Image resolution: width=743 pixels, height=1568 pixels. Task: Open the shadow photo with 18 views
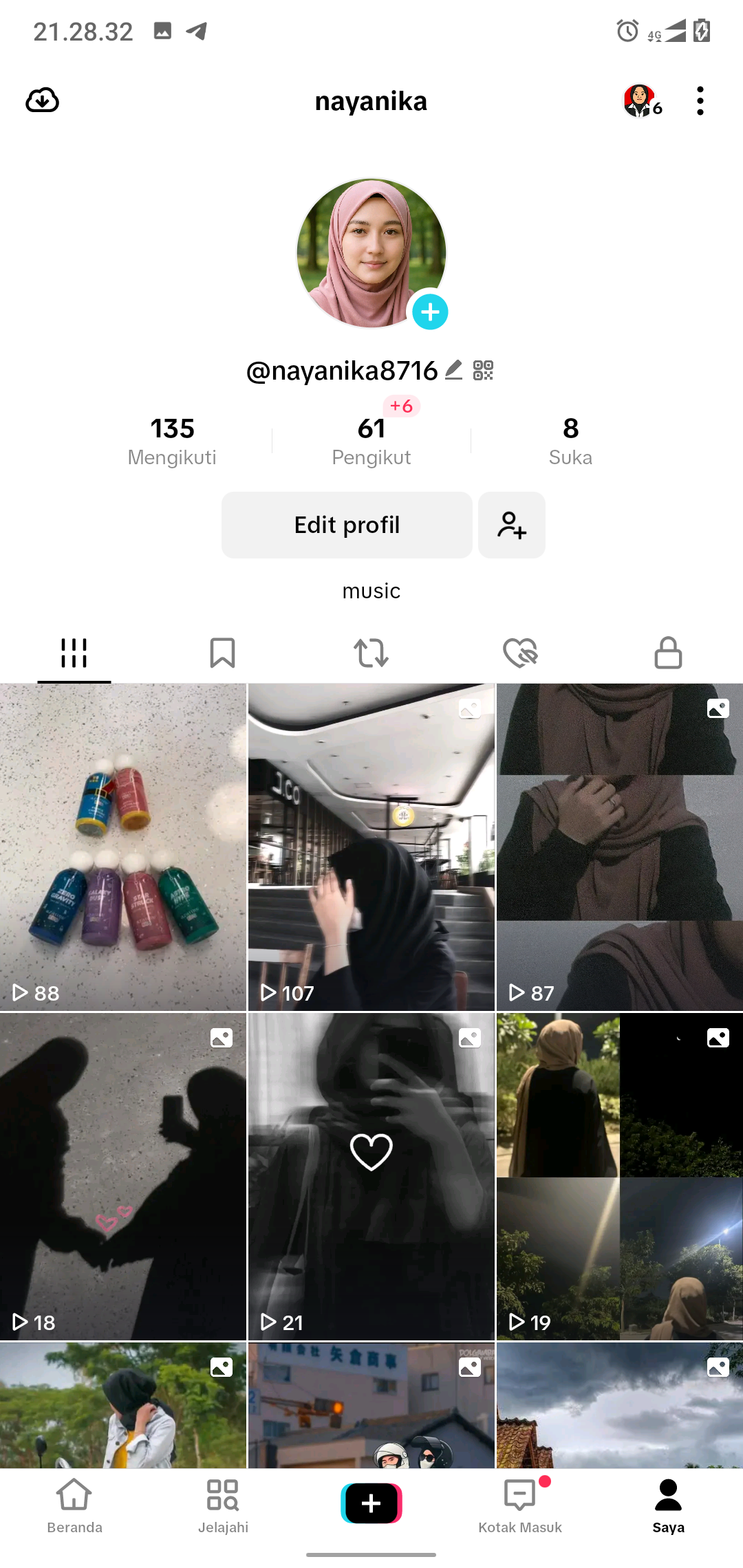(123, 1176)
